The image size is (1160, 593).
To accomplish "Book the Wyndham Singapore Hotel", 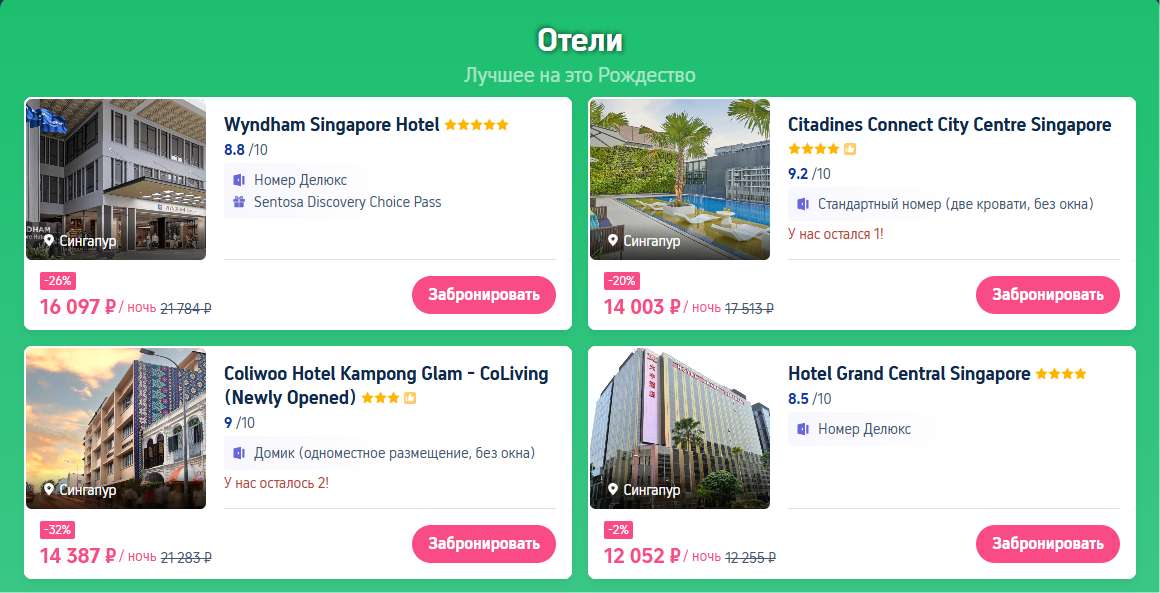I will click(483, 295).
